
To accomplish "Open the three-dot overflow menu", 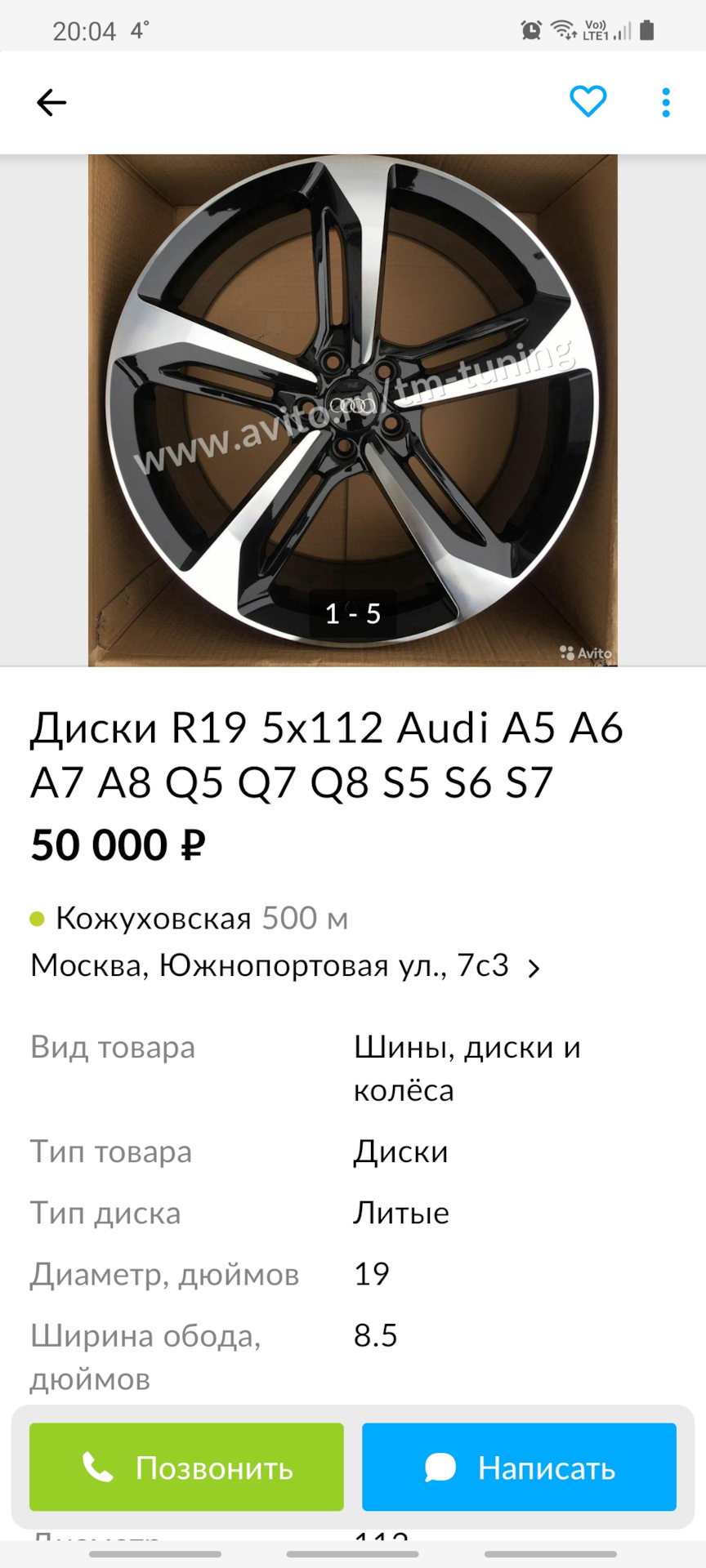I will coord(666,103).
